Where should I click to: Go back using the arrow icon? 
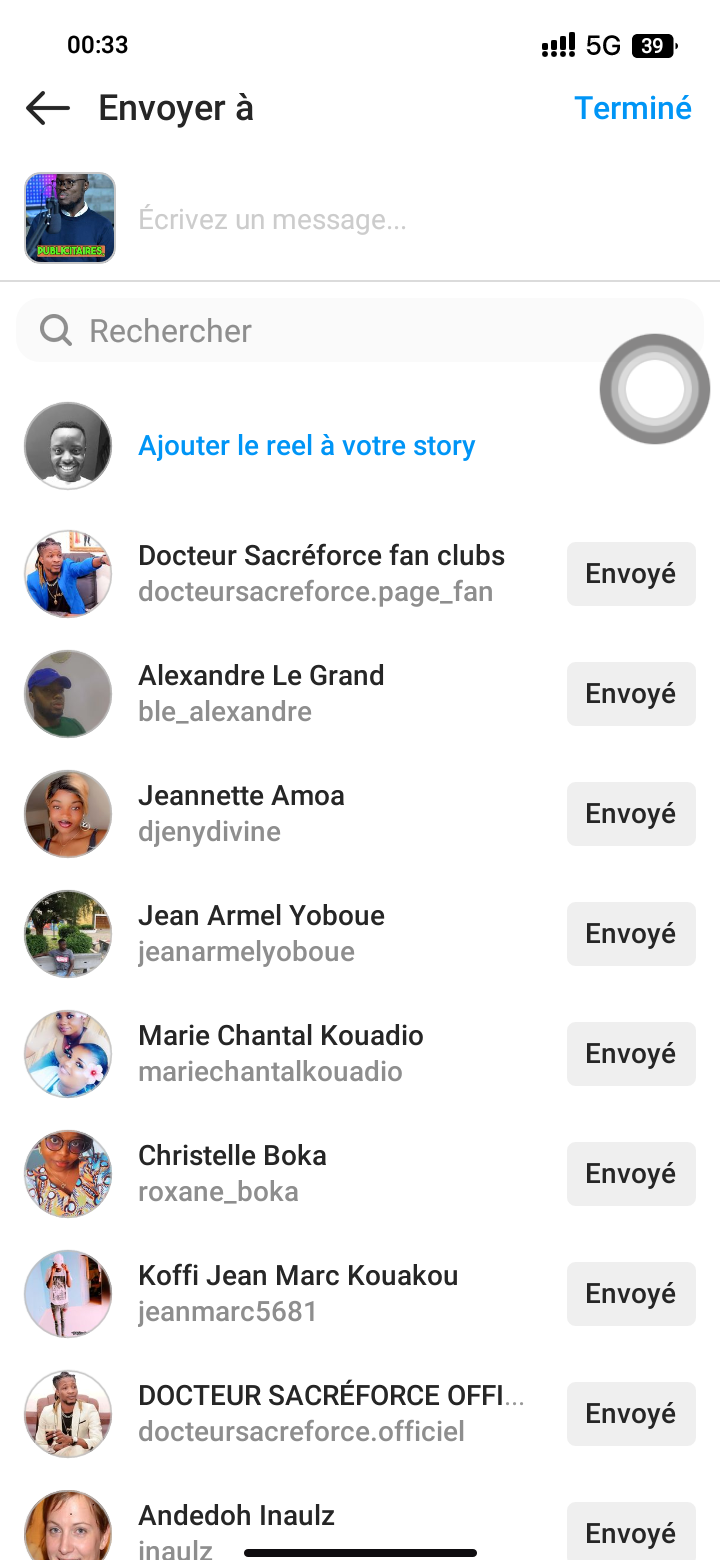pos(48,108)
